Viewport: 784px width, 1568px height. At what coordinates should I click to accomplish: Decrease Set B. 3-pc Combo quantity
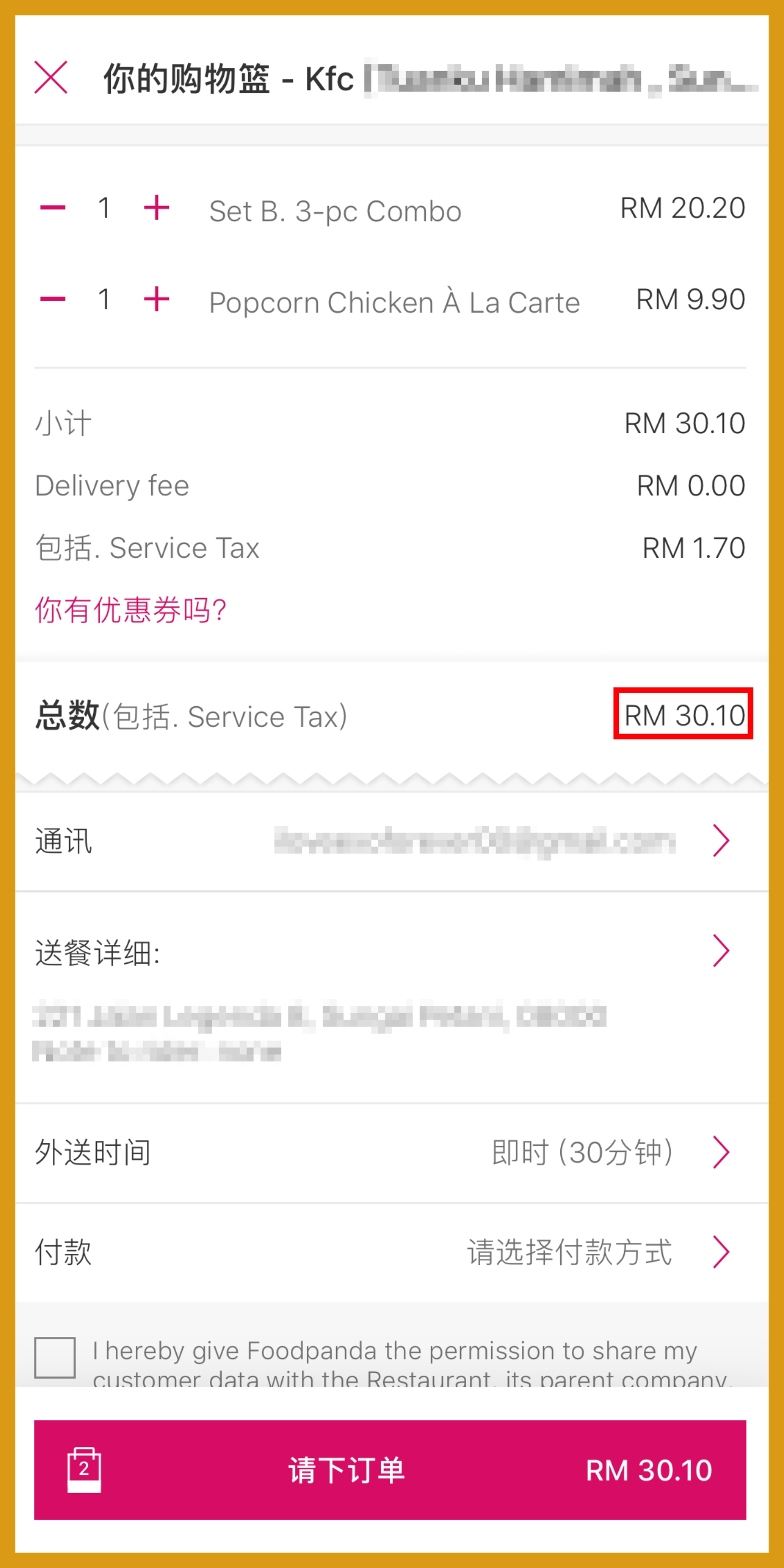53,208
